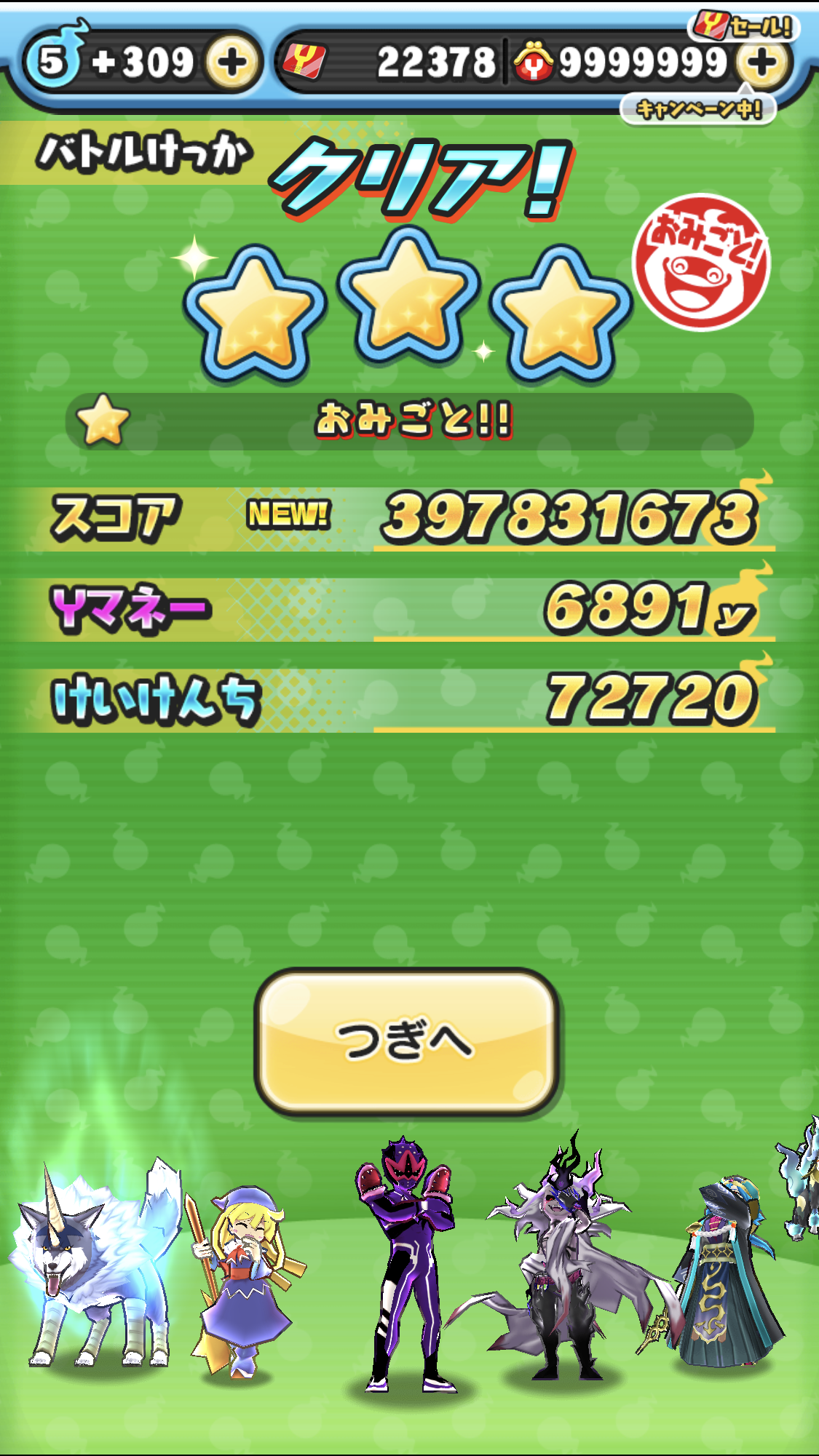Tap the plus button beside 9999999 Y-money

point(761,63)
